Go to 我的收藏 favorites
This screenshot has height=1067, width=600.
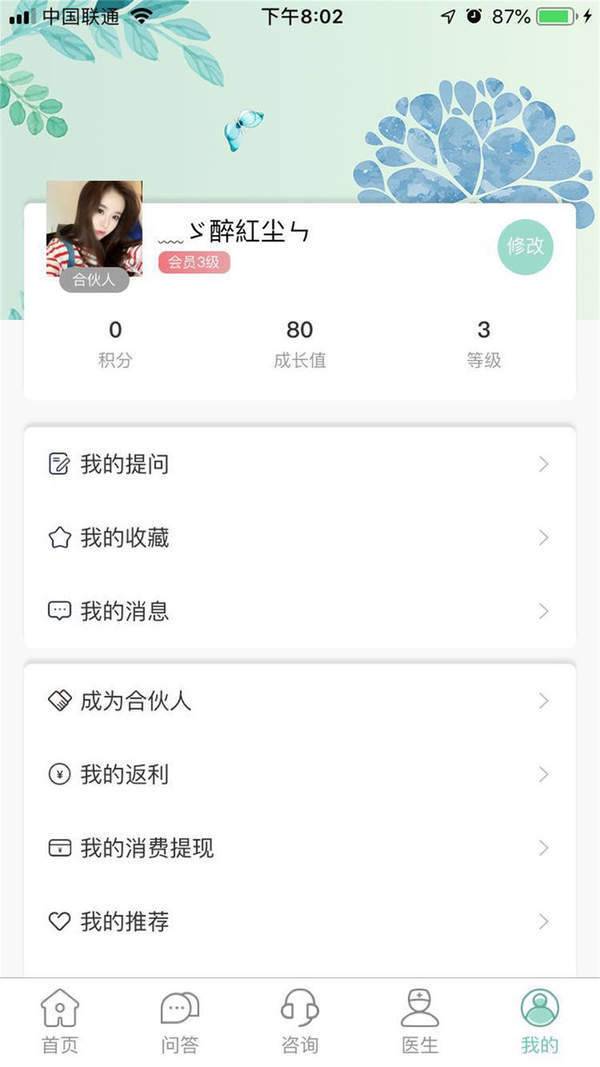299,538
